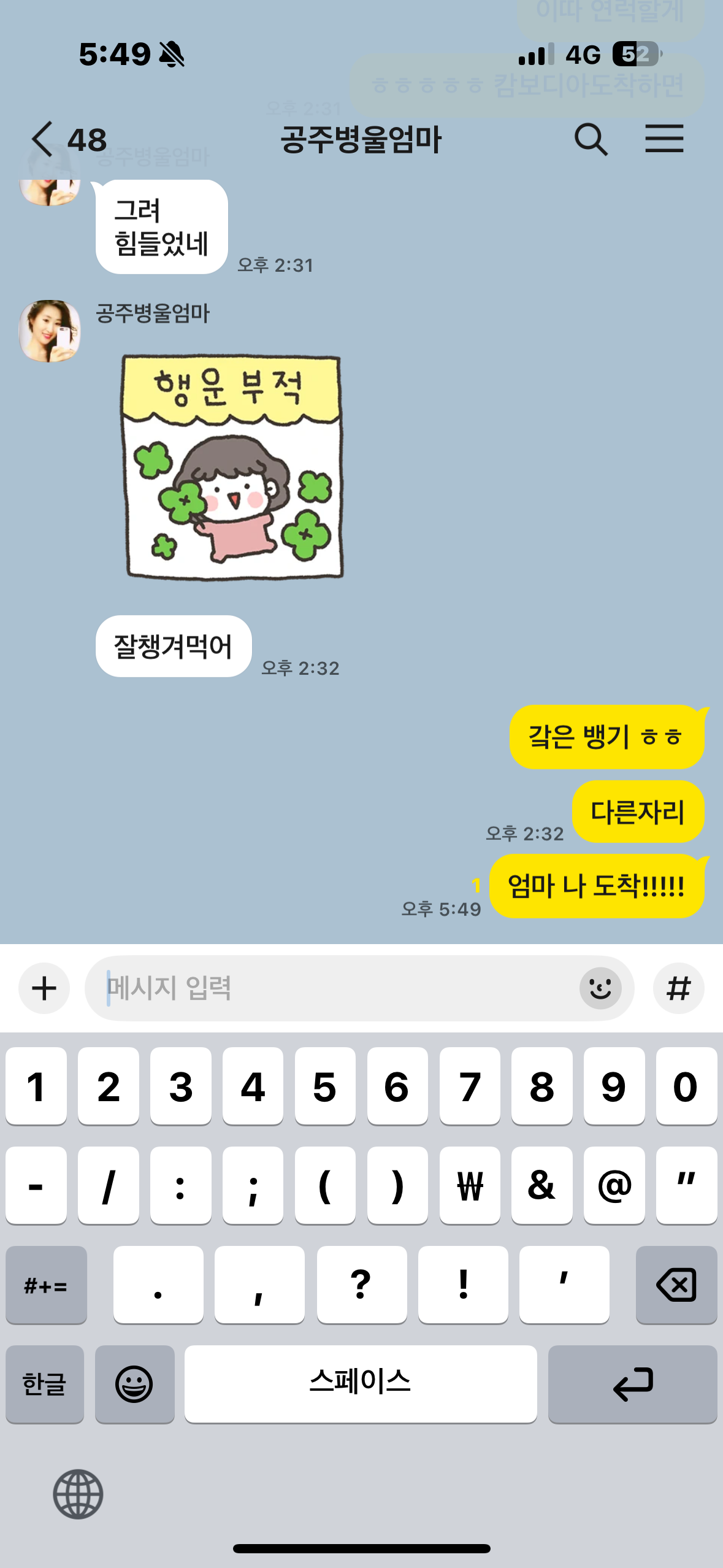Open the emoji key on keyboard
The height and width of the screenshot is (1568, 723).
(x=135, y=1385)
